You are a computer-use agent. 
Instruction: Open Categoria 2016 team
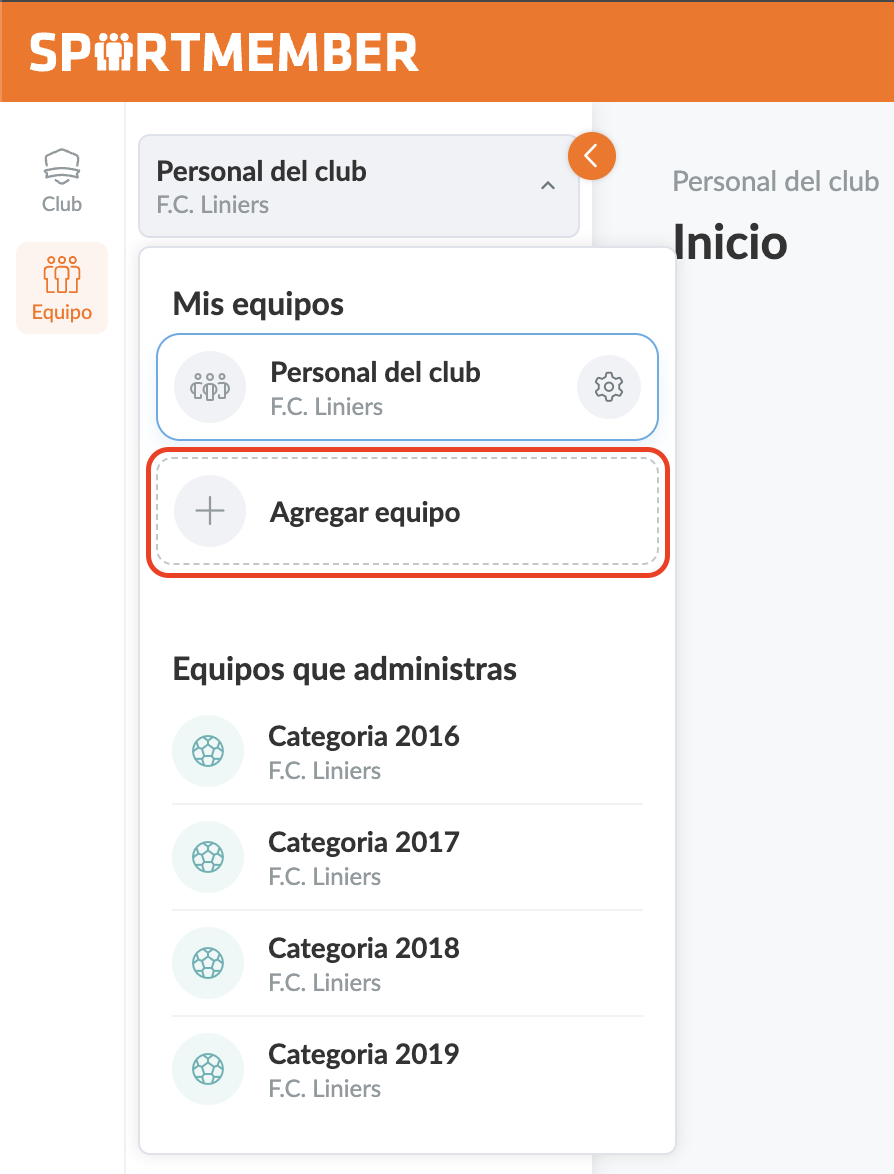click(x=364, y=751)
